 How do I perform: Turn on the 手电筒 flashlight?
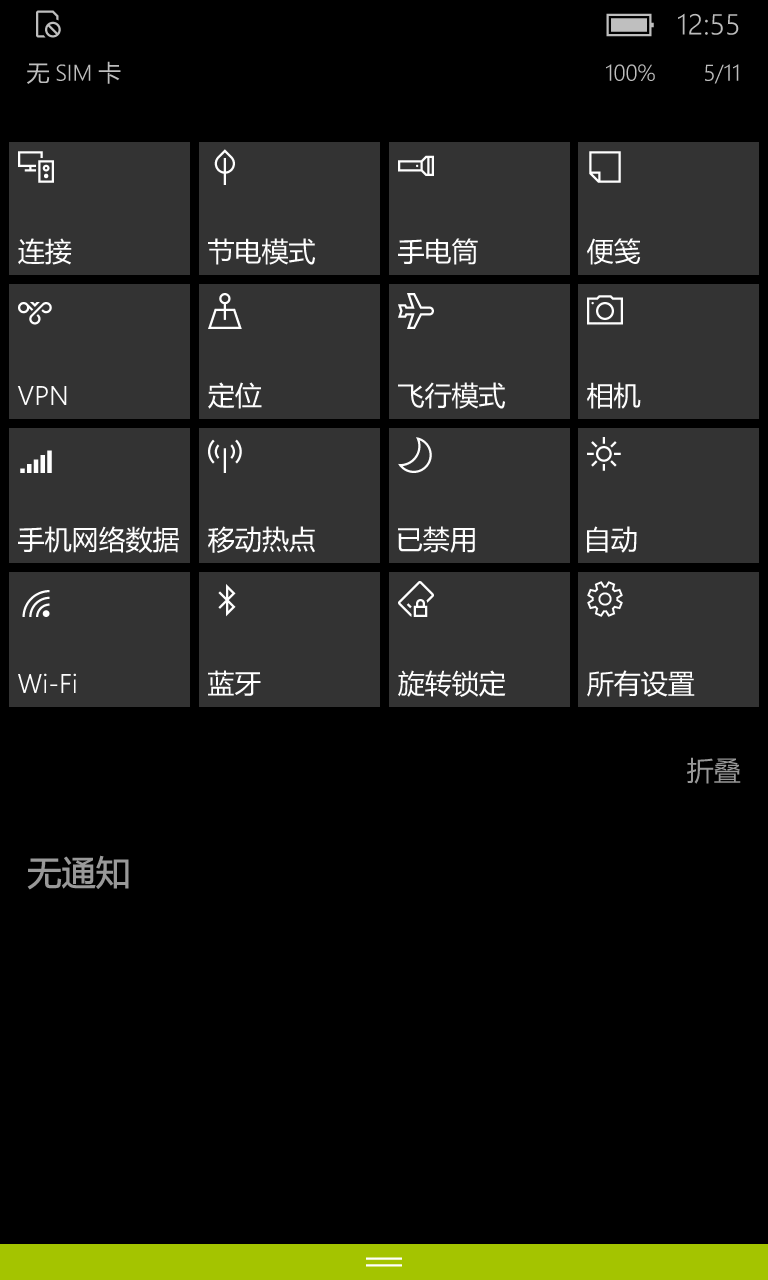479,208
